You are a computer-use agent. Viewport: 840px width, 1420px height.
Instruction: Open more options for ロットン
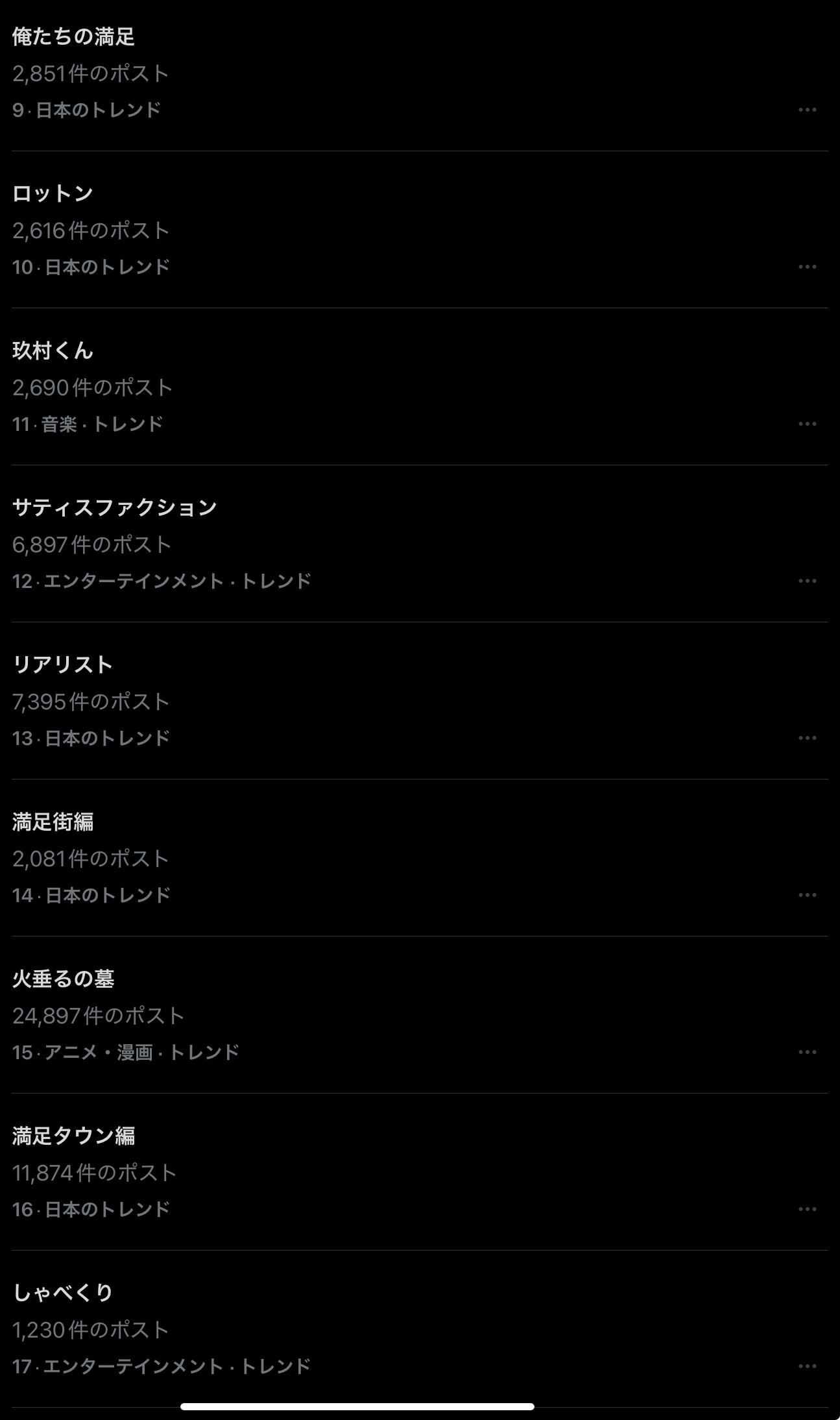pyautogui.click(x=807, y=267)
